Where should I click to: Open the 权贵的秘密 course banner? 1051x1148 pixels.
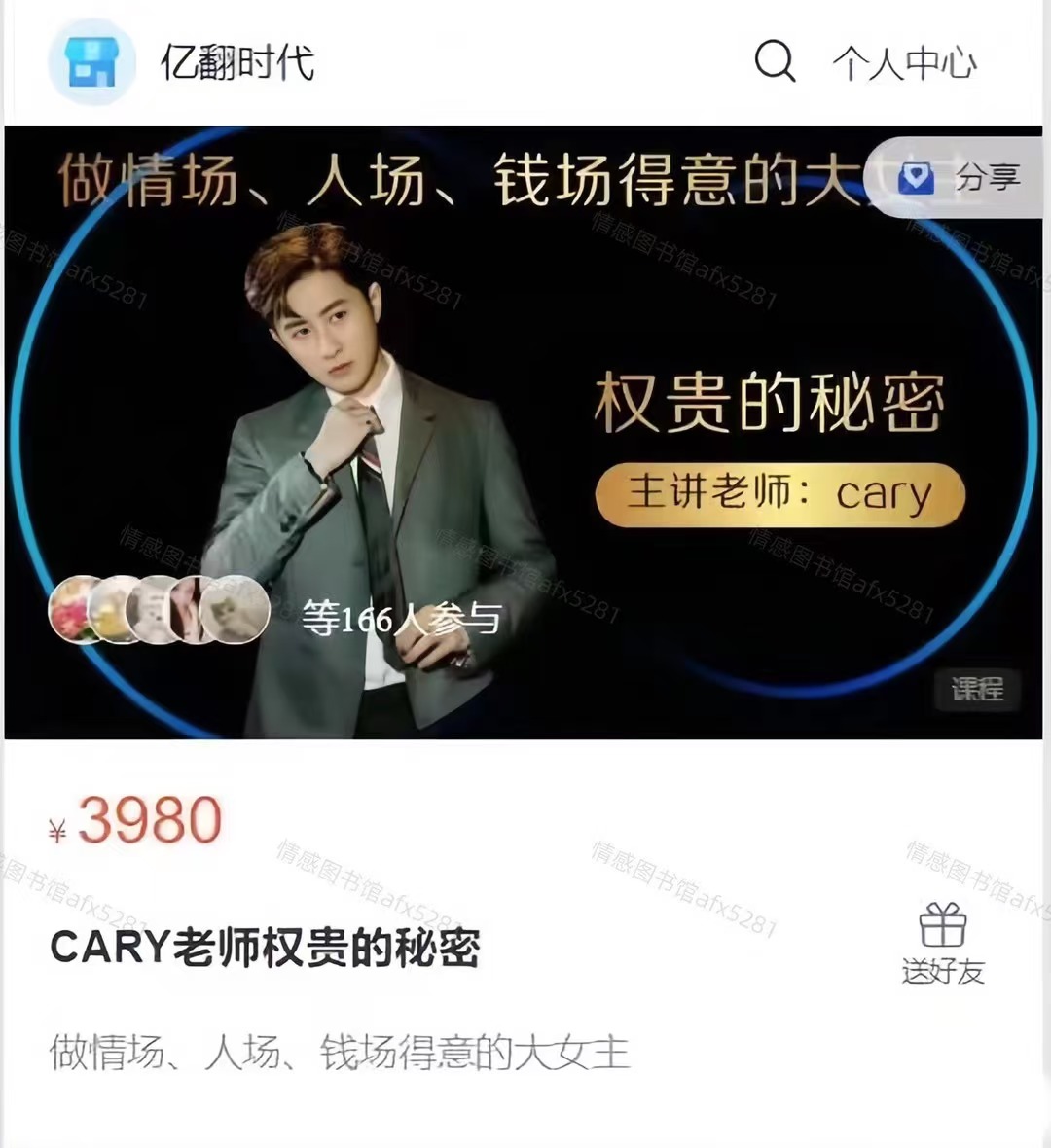coord(524,433)
